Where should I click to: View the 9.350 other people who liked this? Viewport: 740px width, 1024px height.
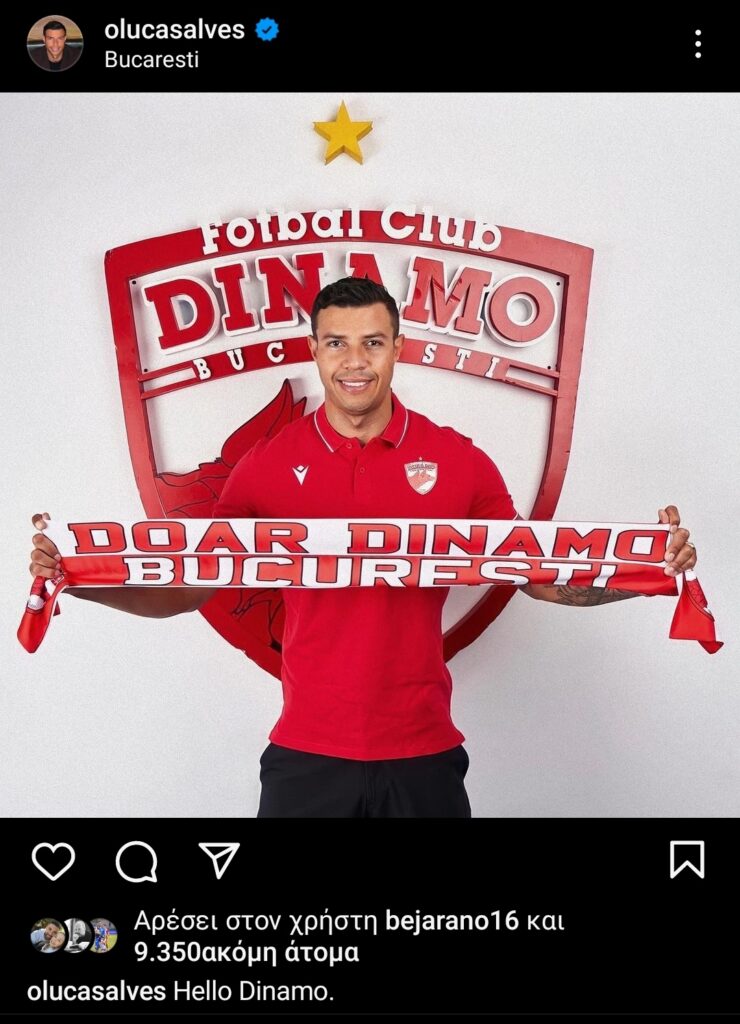pos(245,952)
